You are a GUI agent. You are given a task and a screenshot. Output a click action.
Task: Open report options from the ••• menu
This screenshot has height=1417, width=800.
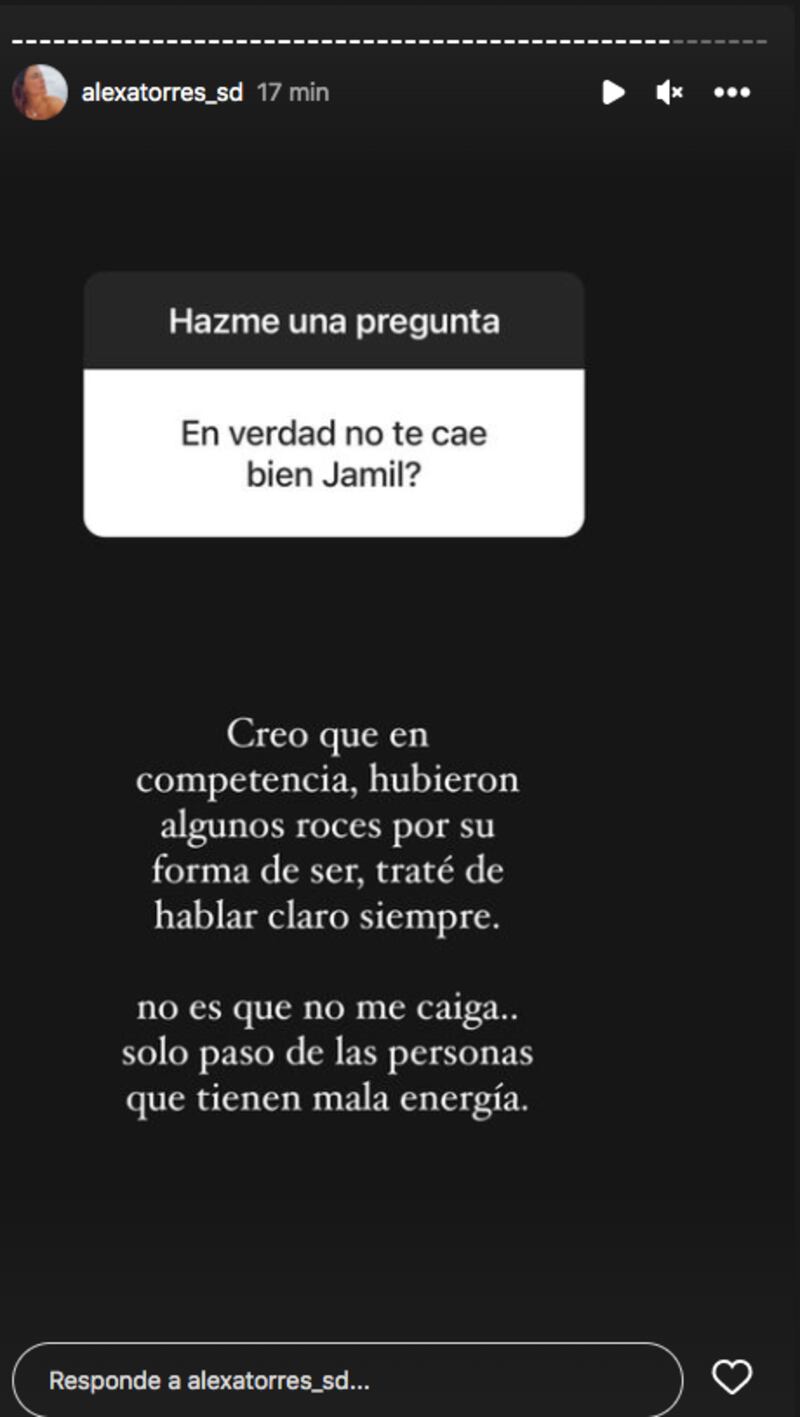click(x=732, y=93)
